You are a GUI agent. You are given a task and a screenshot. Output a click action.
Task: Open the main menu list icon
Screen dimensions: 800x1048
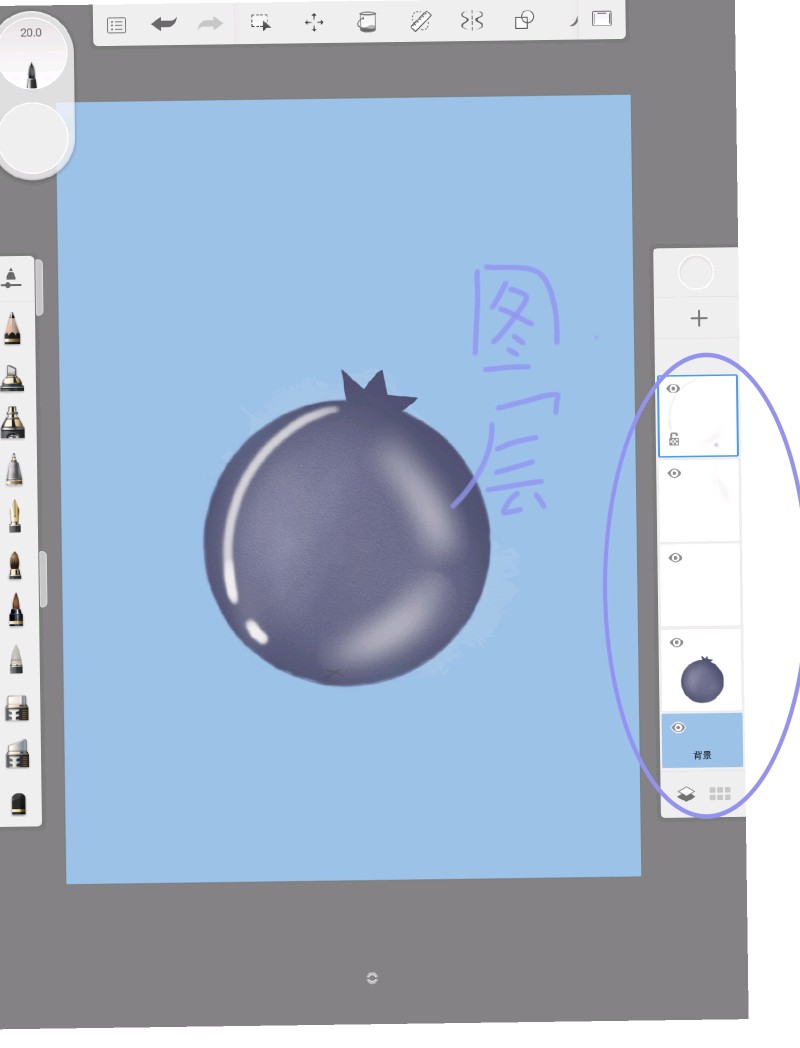point(117,25)
